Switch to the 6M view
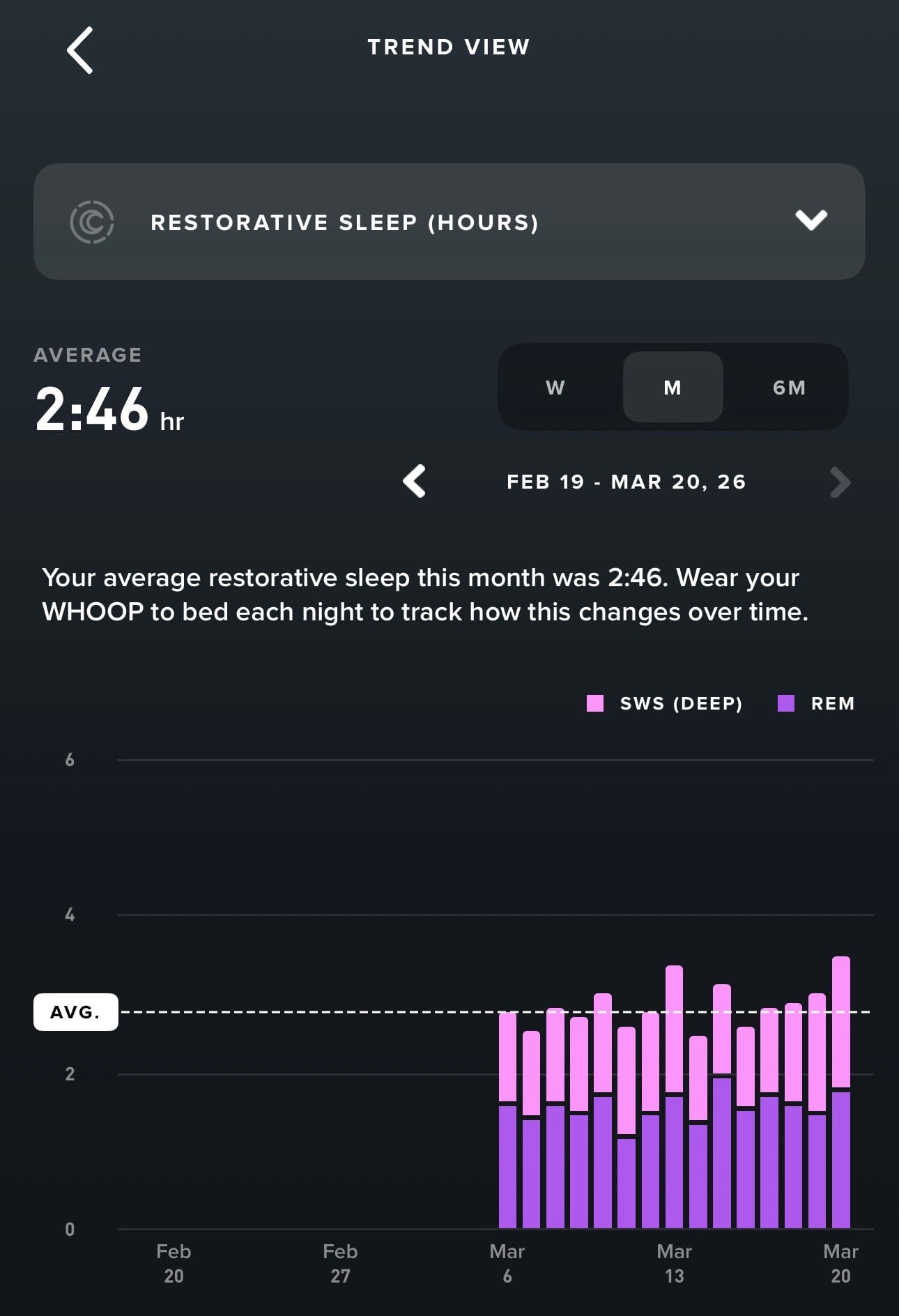Image resolution: width=899 pixels, height=1316 pixels. coord(789,388)
